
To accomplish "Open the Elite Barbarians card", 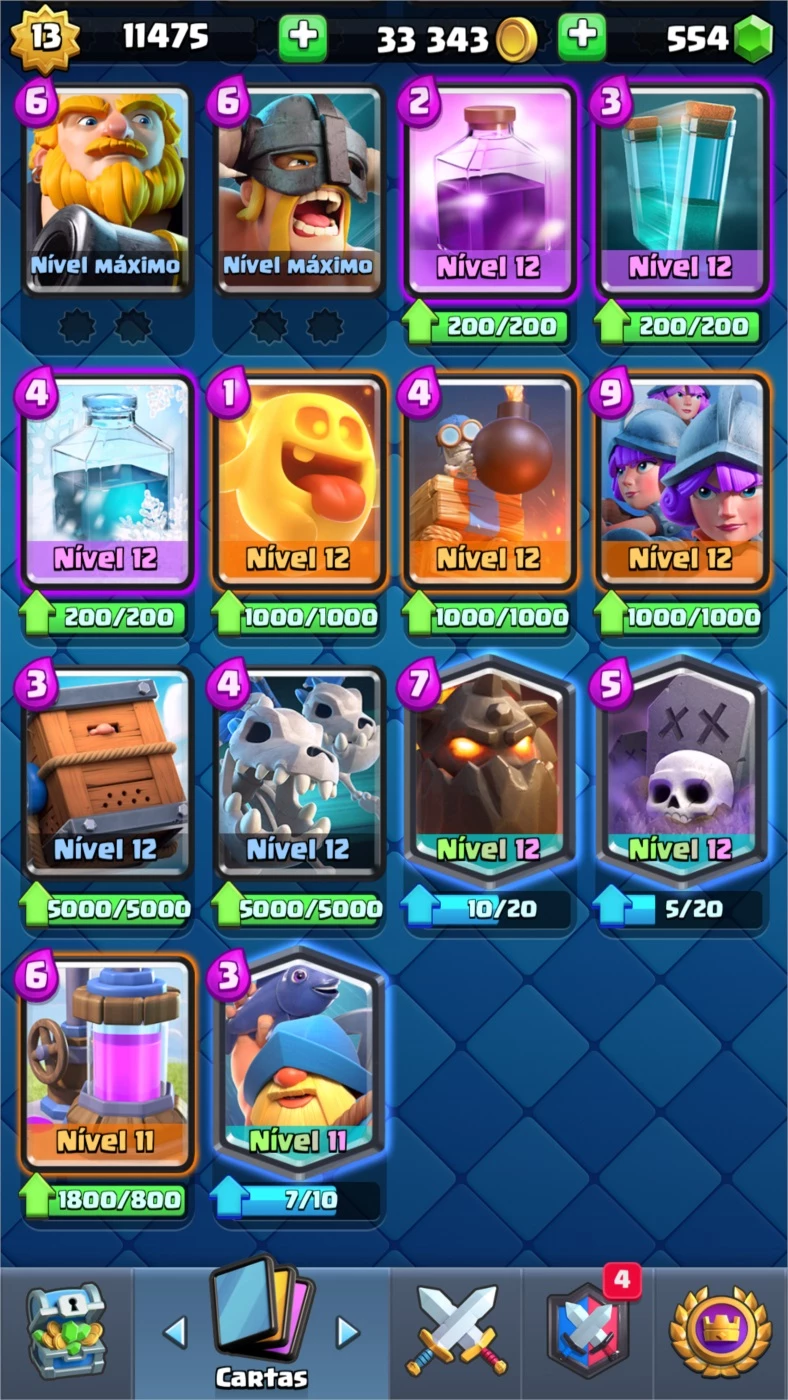I will tap(298, 190).
